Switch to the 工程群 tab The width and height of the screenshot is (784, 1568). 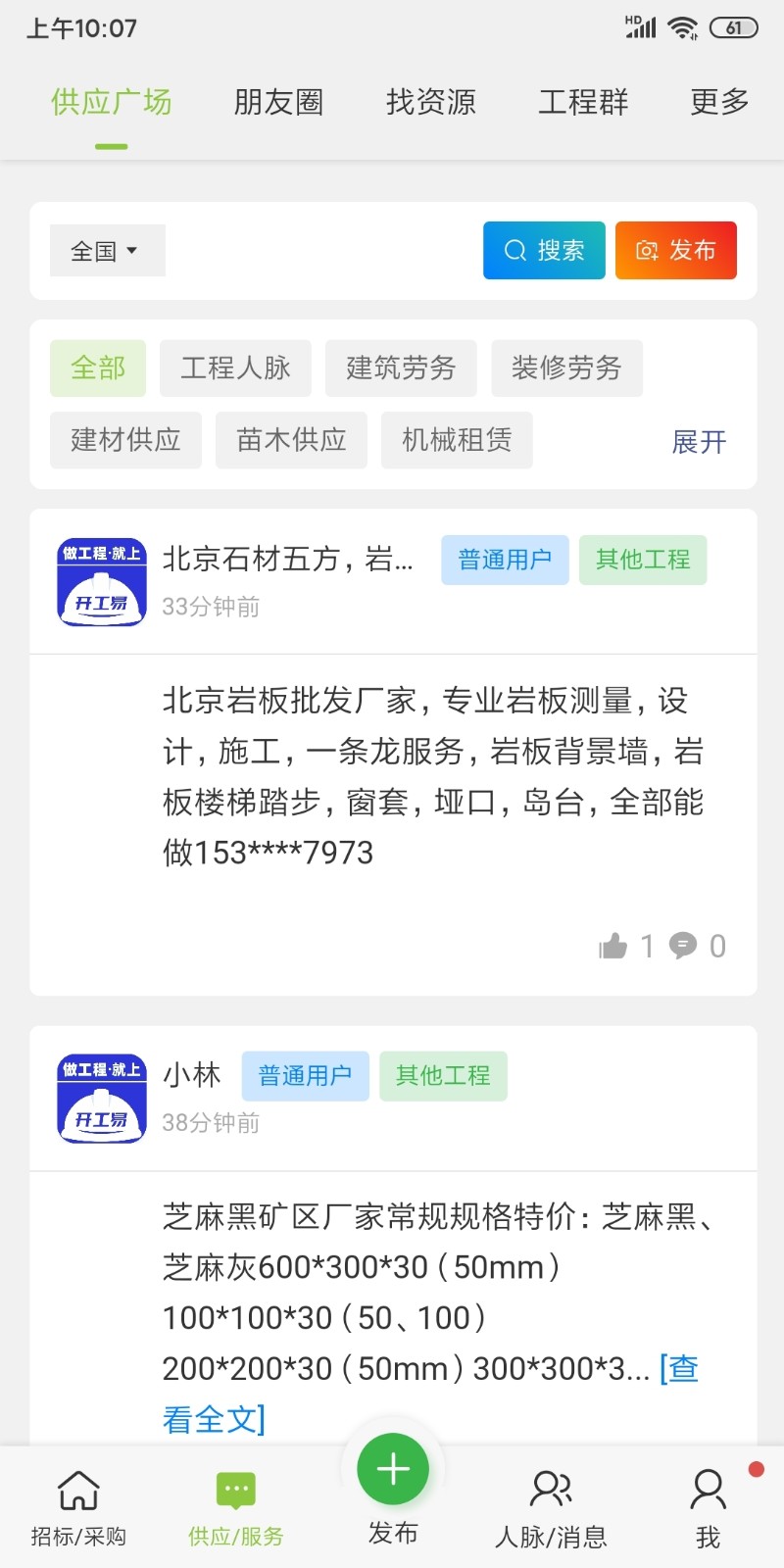pos(583,102)
